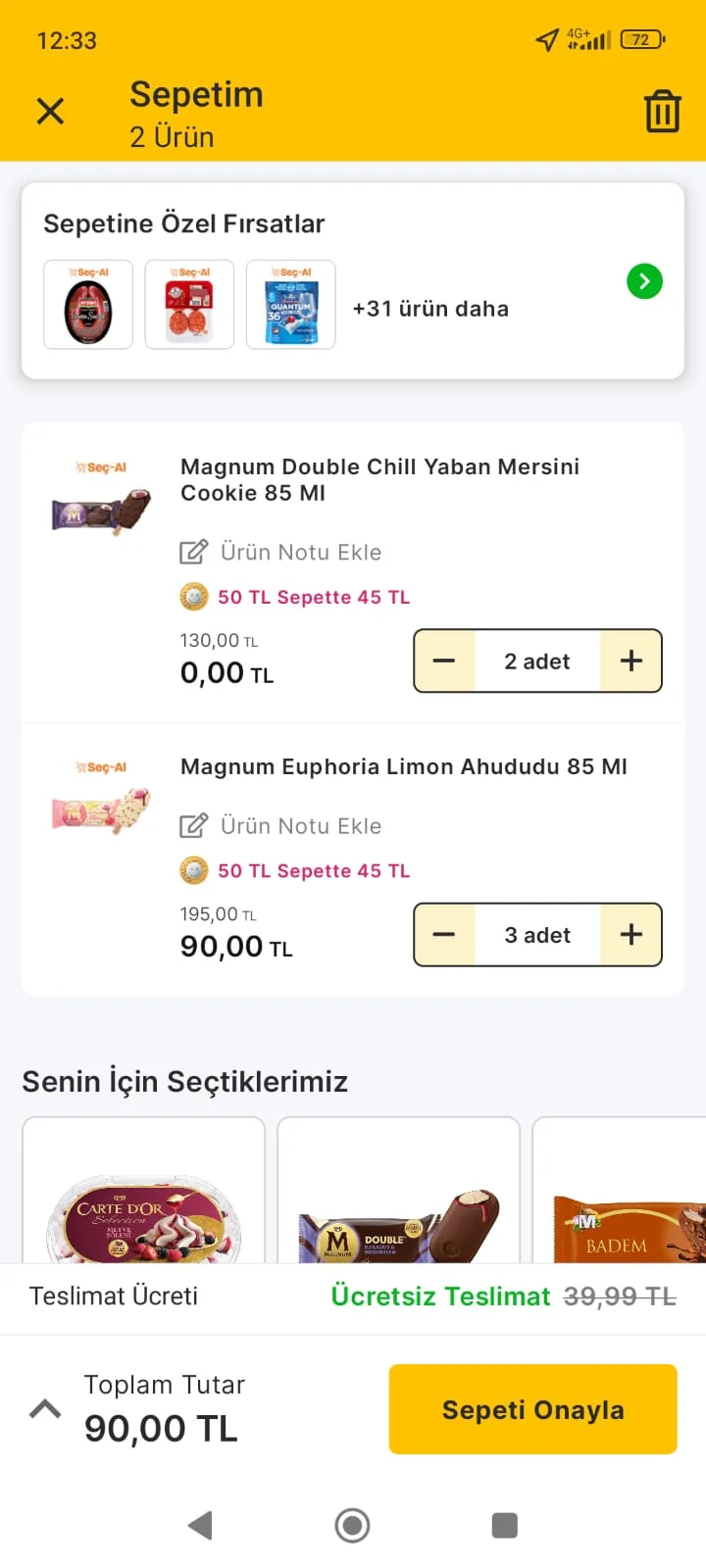Close the Sepetim cart screen
Screen dimensions: 706x1568
50,112
